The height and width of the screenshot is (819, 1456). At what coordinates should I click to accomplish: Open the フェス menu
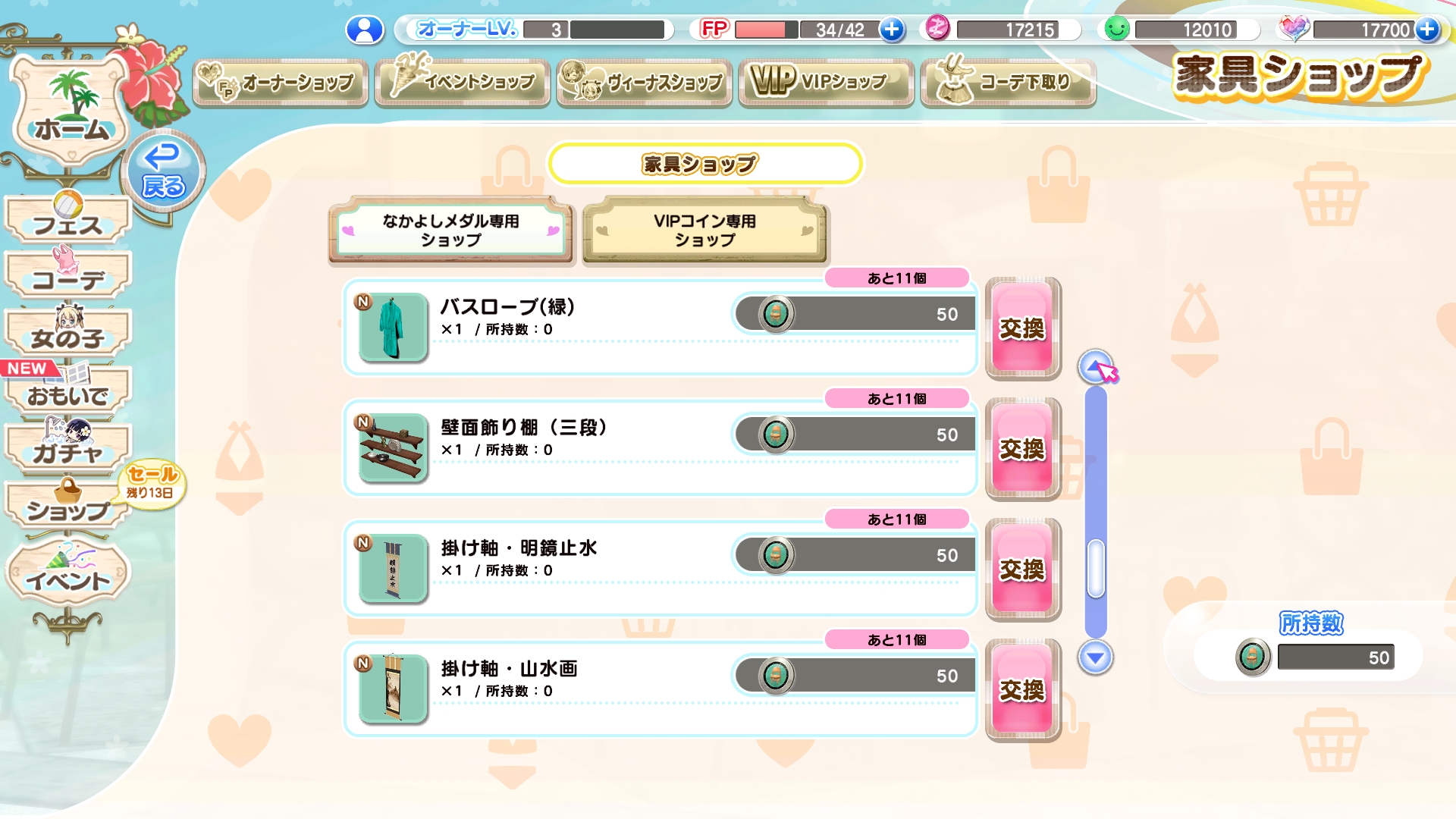point(68,221)
